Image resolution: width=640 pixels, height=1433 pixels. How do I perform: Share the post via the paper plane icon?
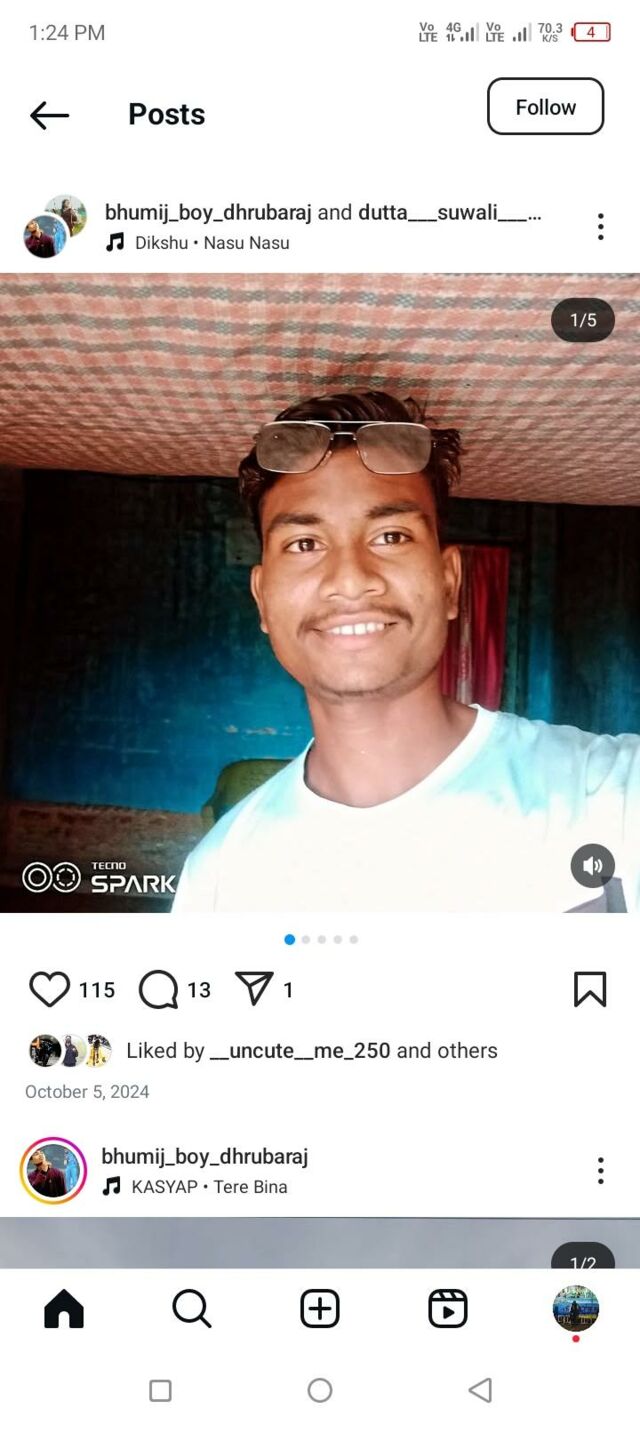[x=254, y=989]
